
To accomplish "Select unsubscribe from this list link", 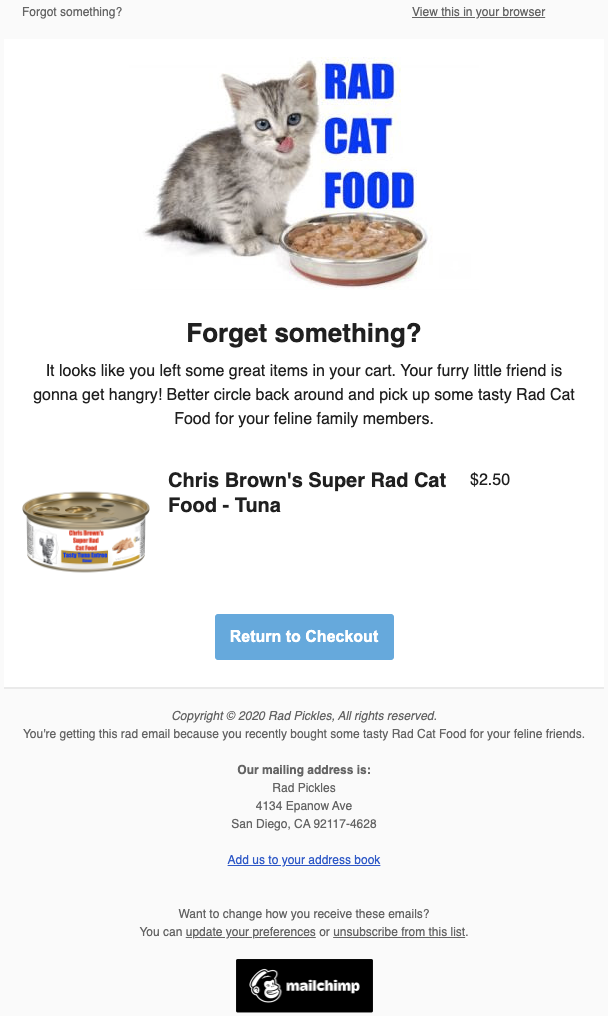I will pyautogui.click(x=399, y=931).
